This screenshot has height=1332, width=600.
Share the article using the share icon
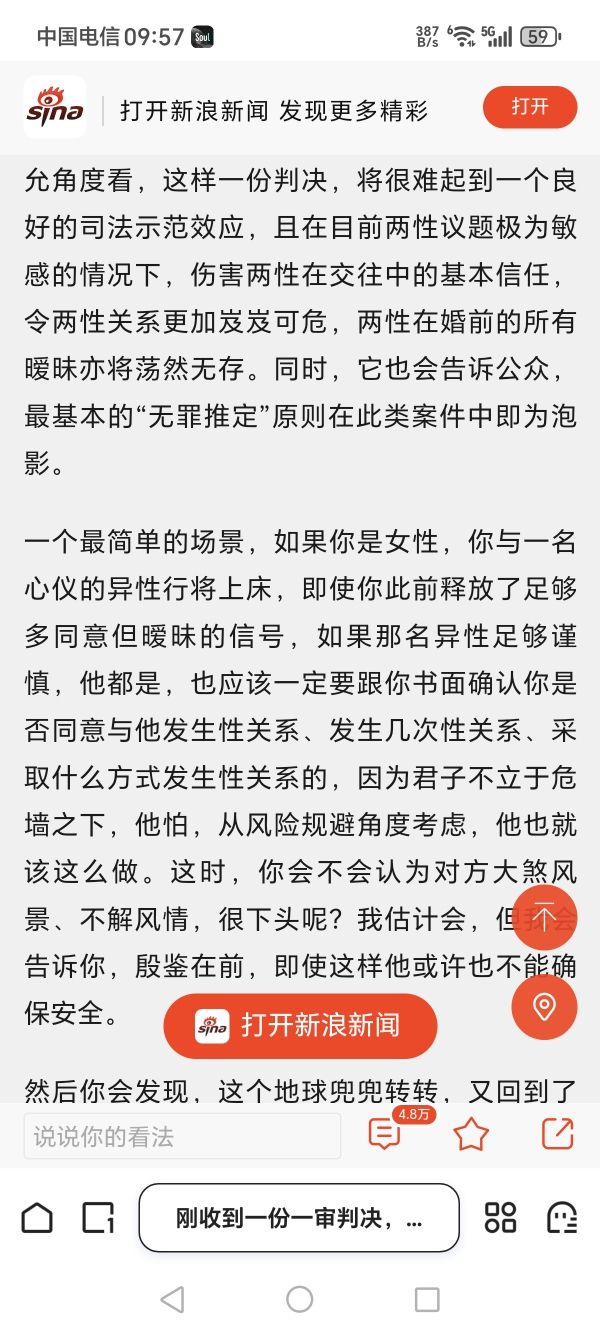tap(557, 1133)
